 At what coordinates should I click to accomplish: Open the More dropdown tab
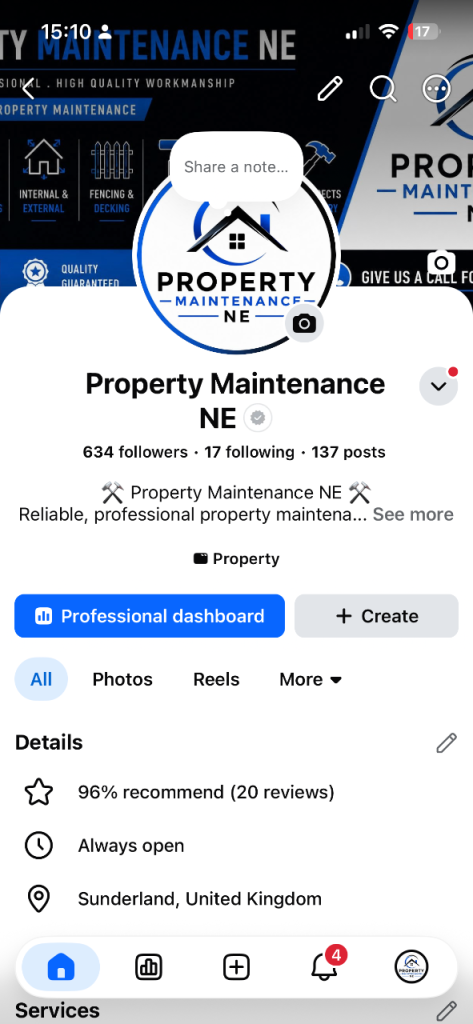310,679
